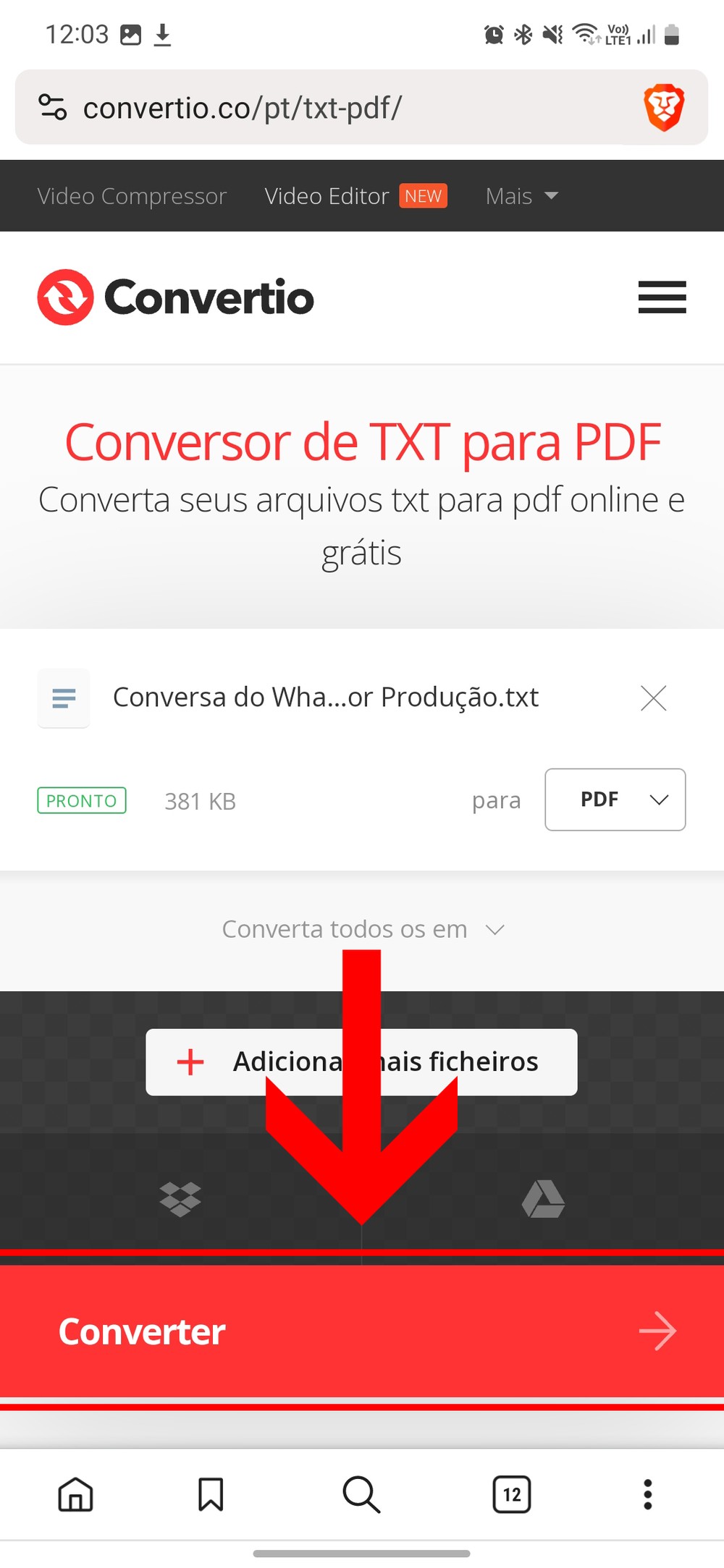
Task: Open the hamburger menu
Action: click(x=662, y=297)
